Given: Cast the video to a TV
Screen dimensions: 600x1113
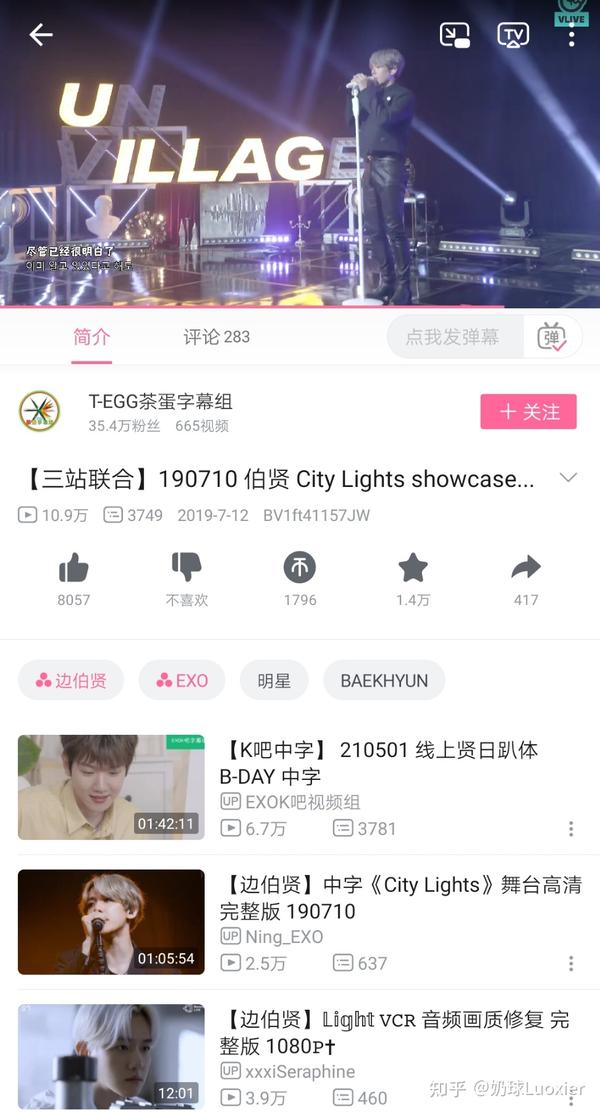Looking at the screenshot, I should click(513, 35).
